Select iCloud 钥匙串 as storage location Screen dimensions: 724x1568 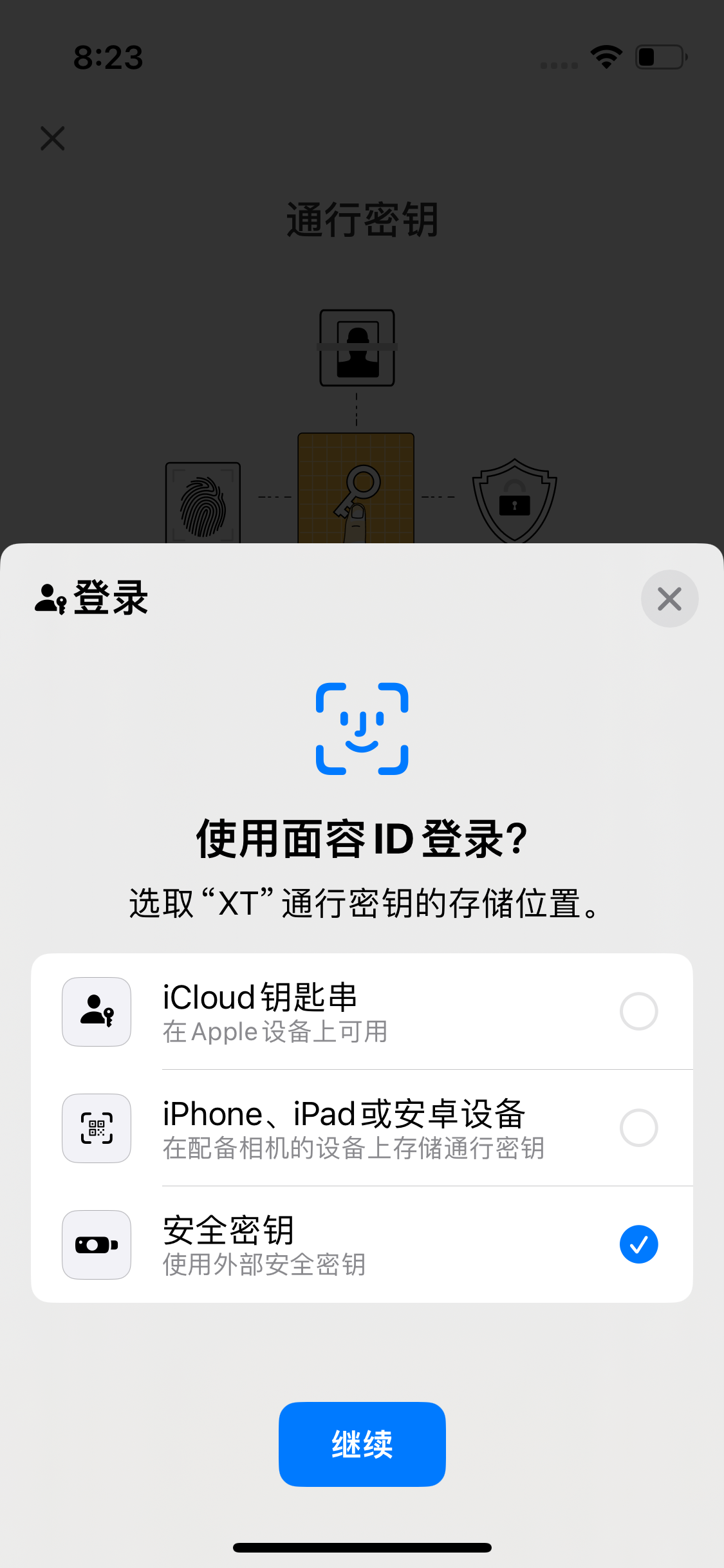point(638,1011)
